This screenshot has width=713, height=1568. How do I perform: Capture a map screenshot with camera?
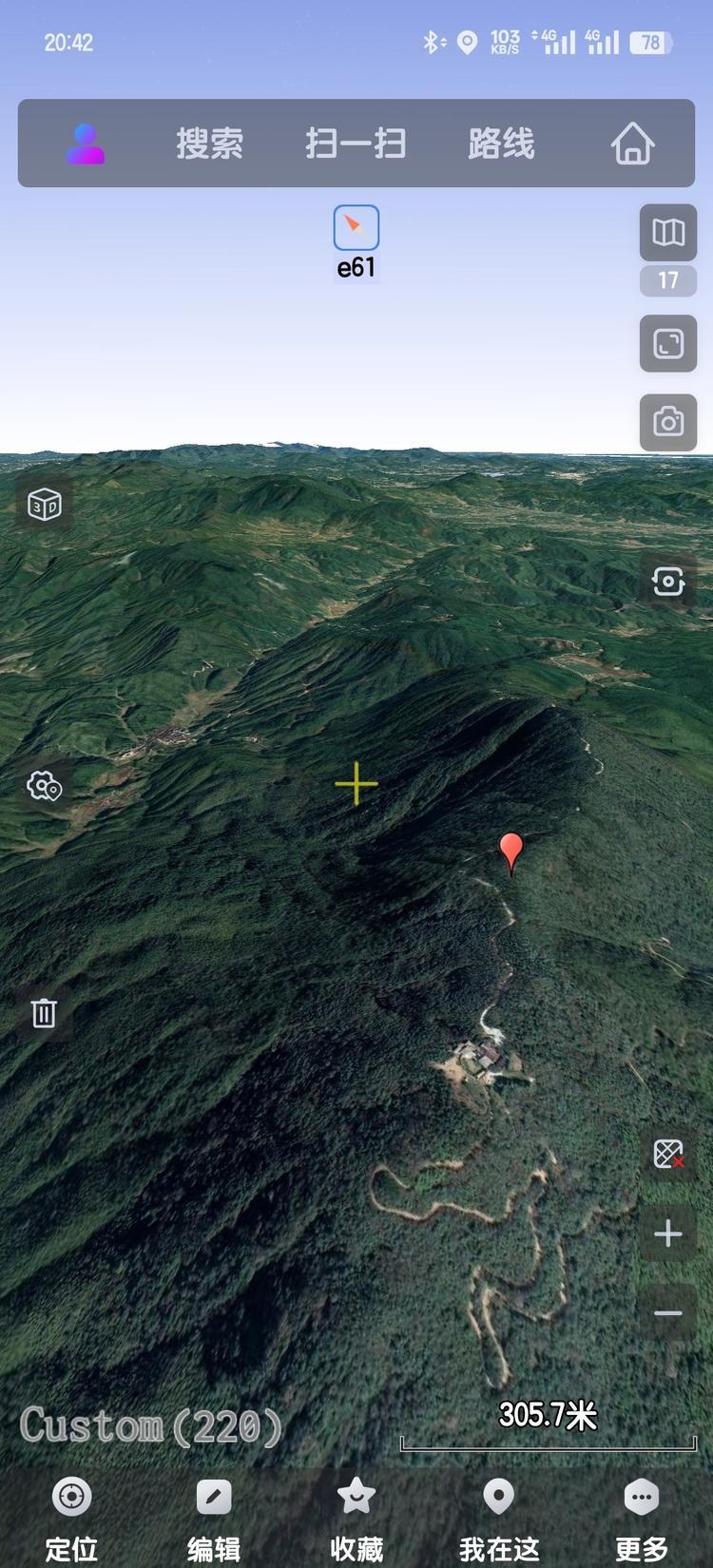[x=668, y=421]
